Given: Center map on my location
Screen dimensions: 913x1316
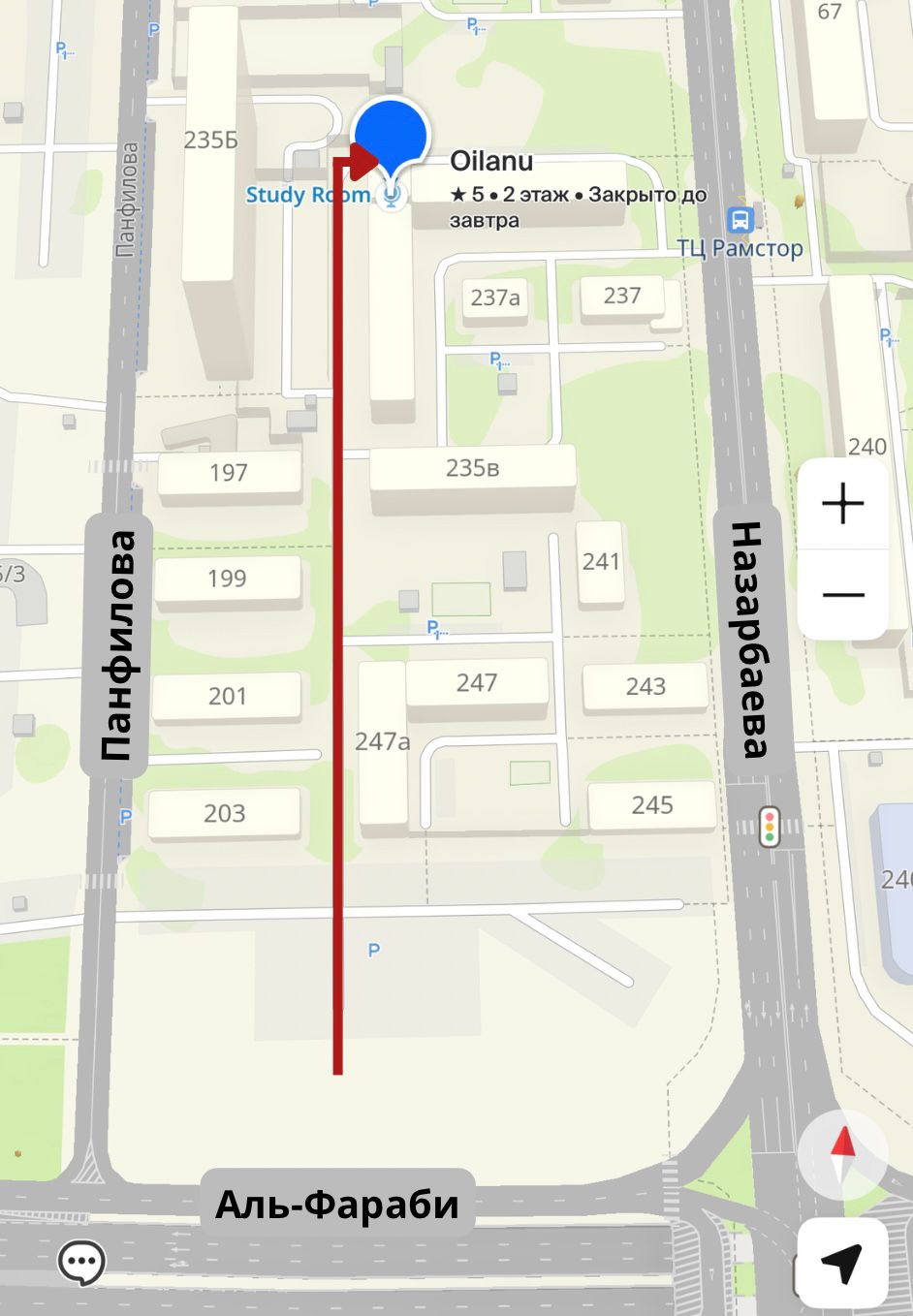Looking at the screenshot, I should [x=841, y=1264].
